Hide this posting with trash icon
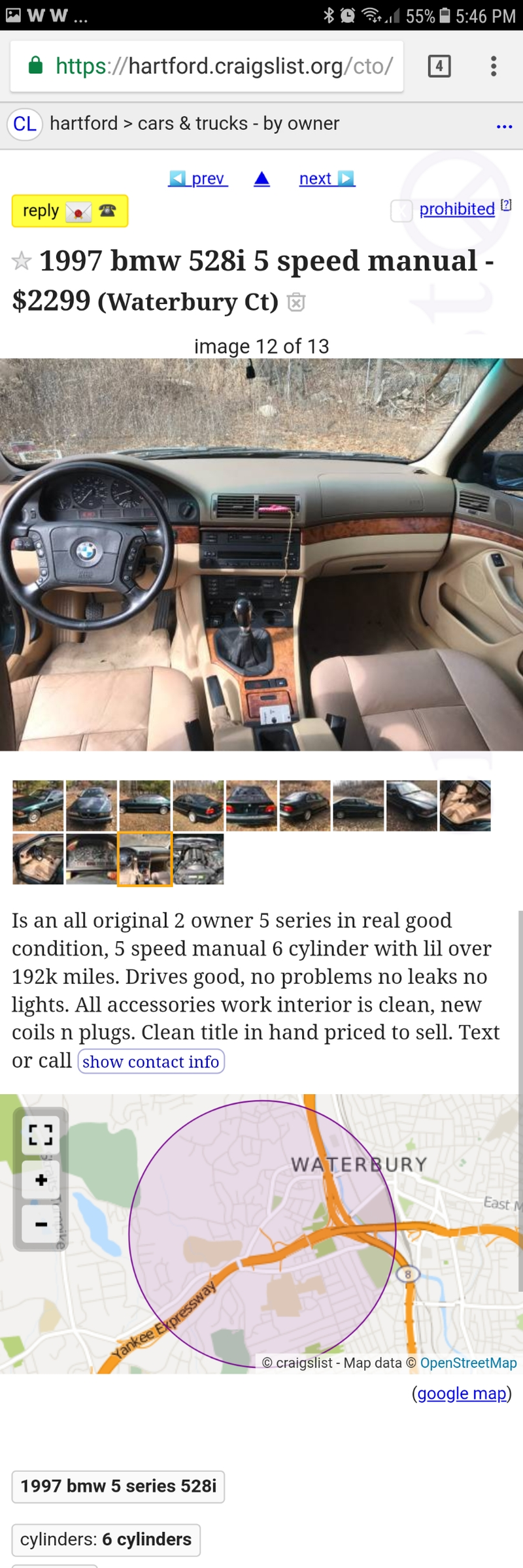The height and width of the screenshot is (1568, 523). [296, 303]
